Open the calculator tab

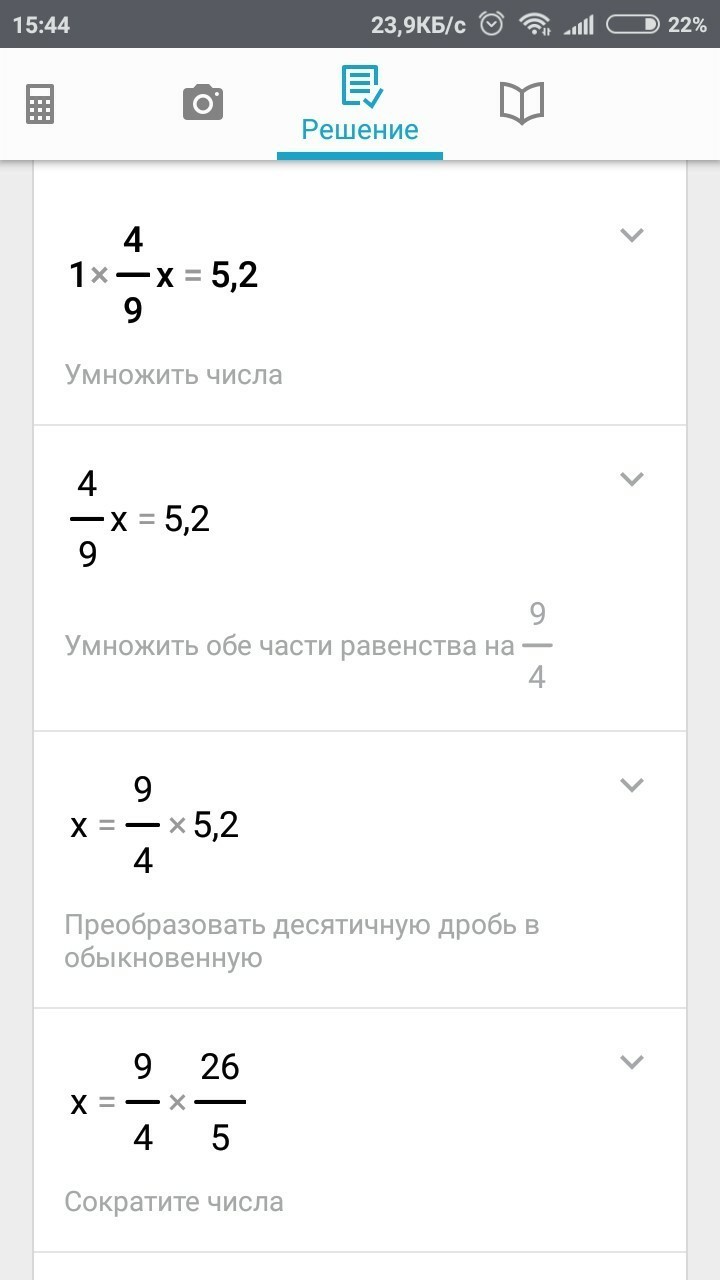(x=40, y=104)
